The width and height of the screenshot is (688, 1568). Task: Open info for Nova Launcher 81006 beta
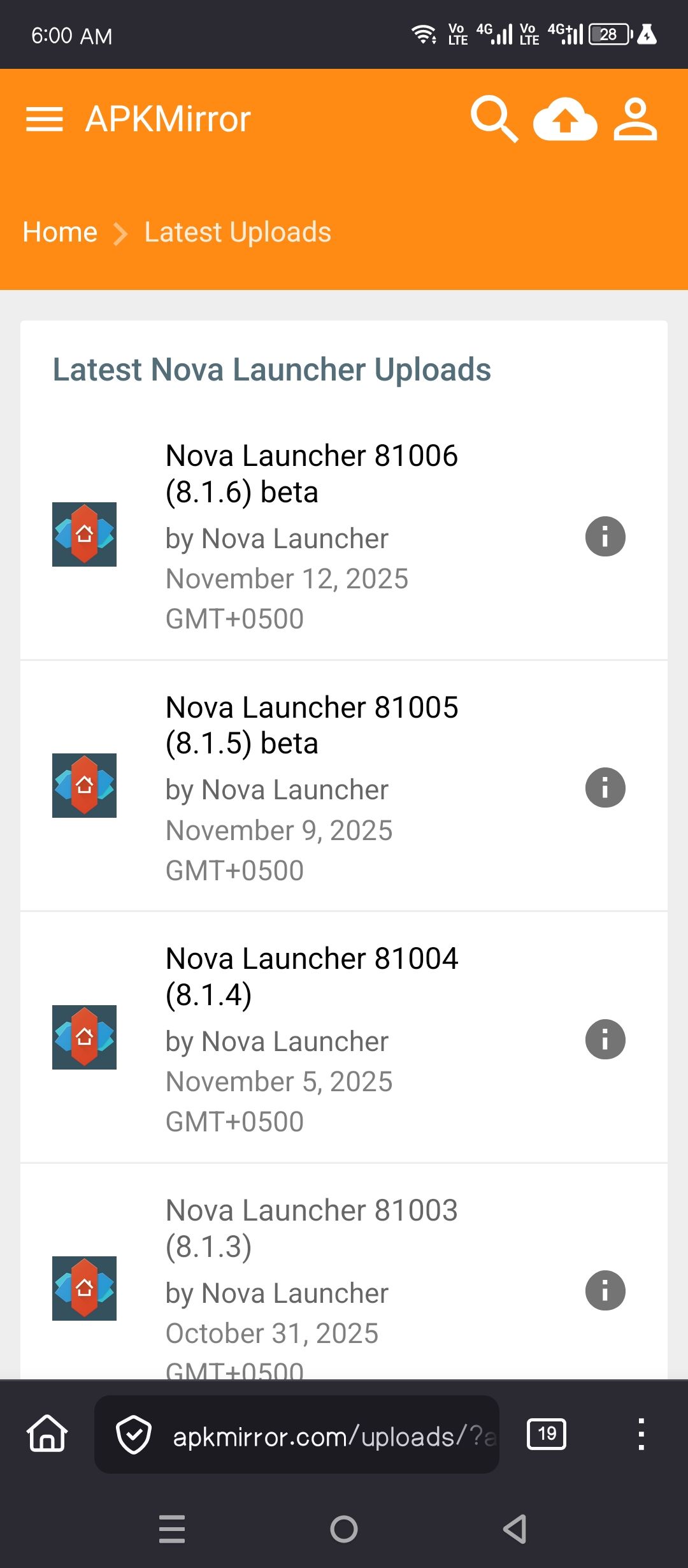[x=605, y=536]
